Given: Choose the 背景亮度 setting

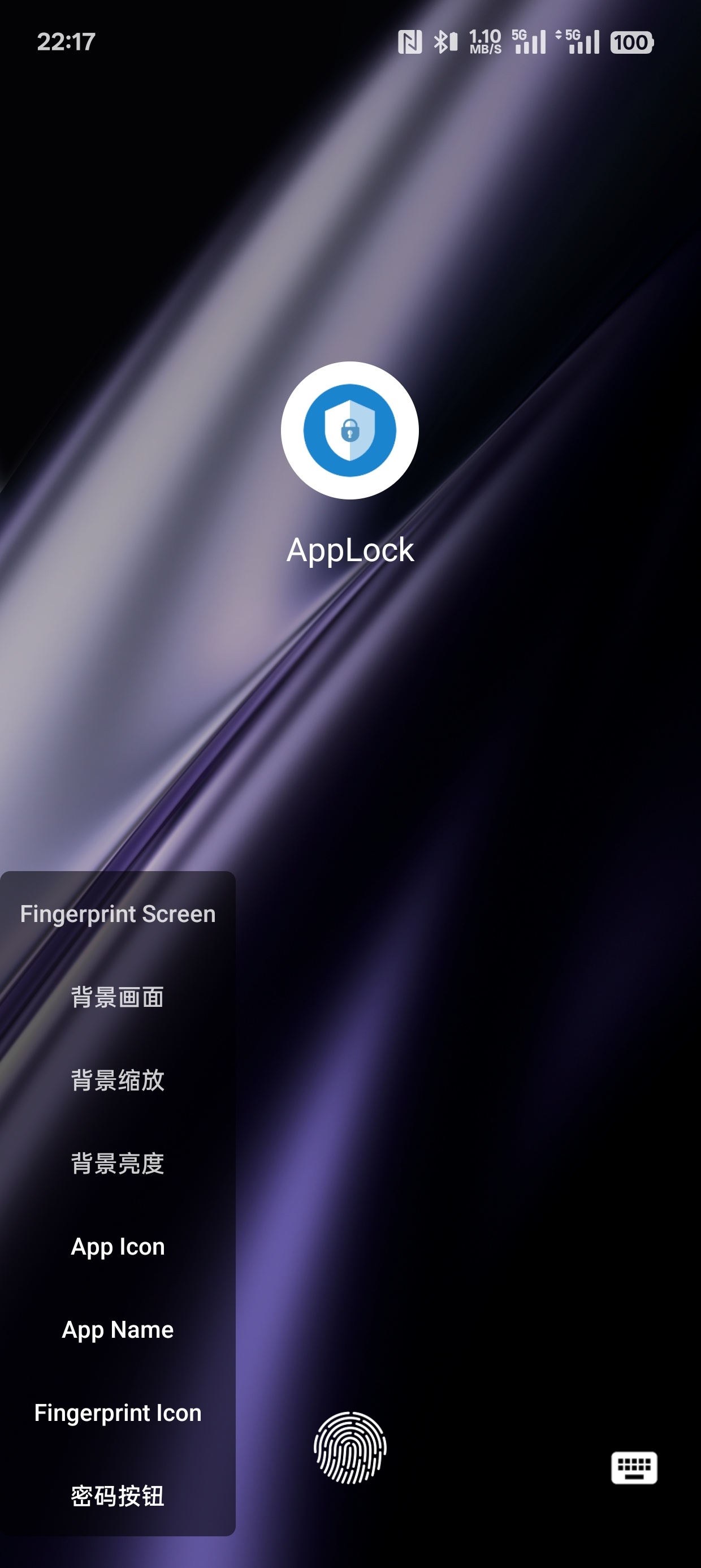Looking at the screenshot, I should pos(118,1163).
